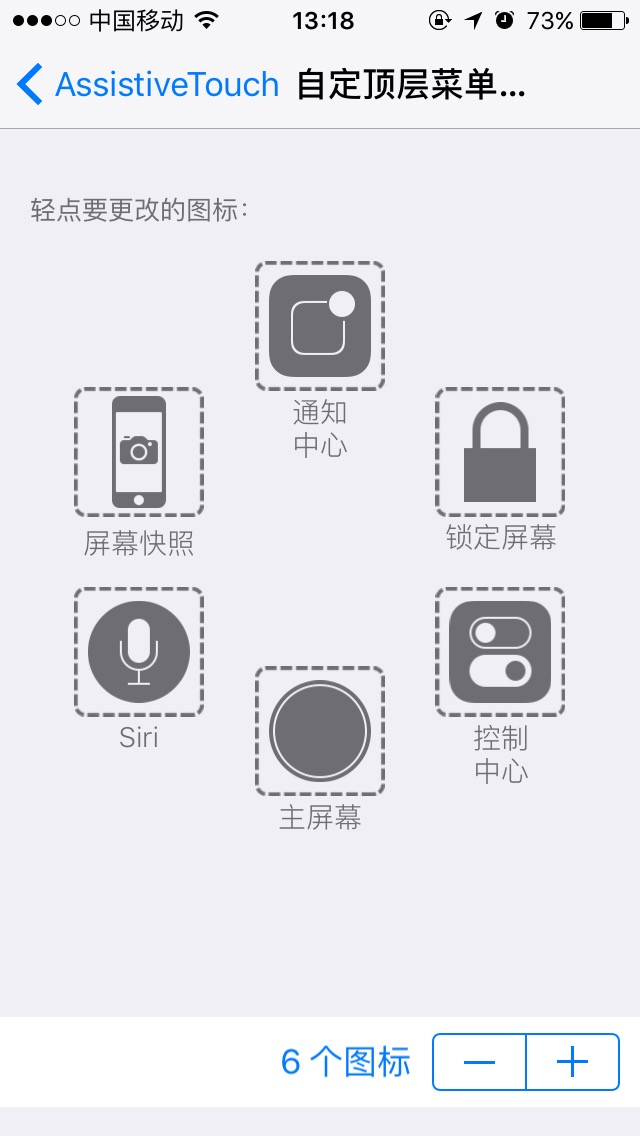Go back to AssistiveTouch settings

tap(148, 85)
